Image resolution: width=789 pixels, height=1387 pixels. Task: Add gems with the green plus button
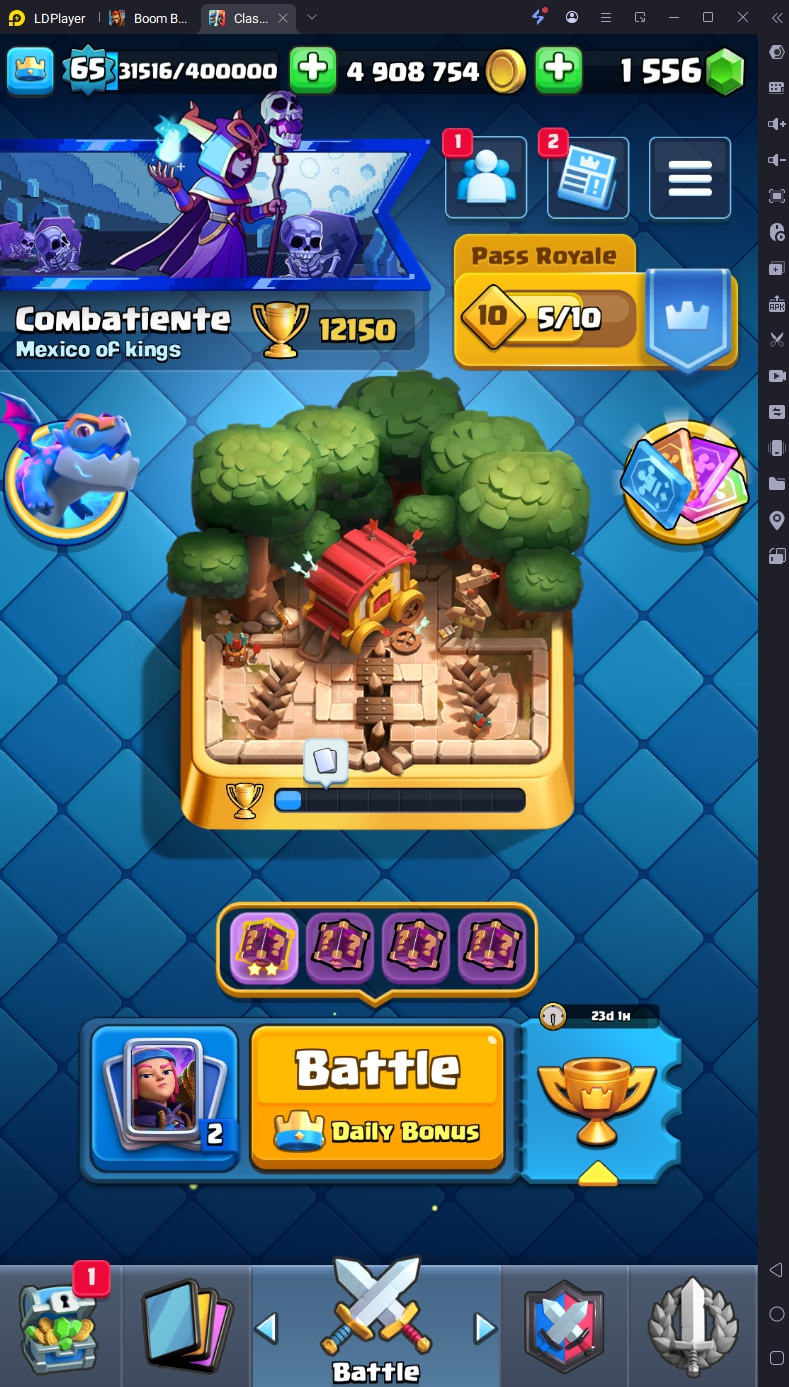tap(559, 69)
